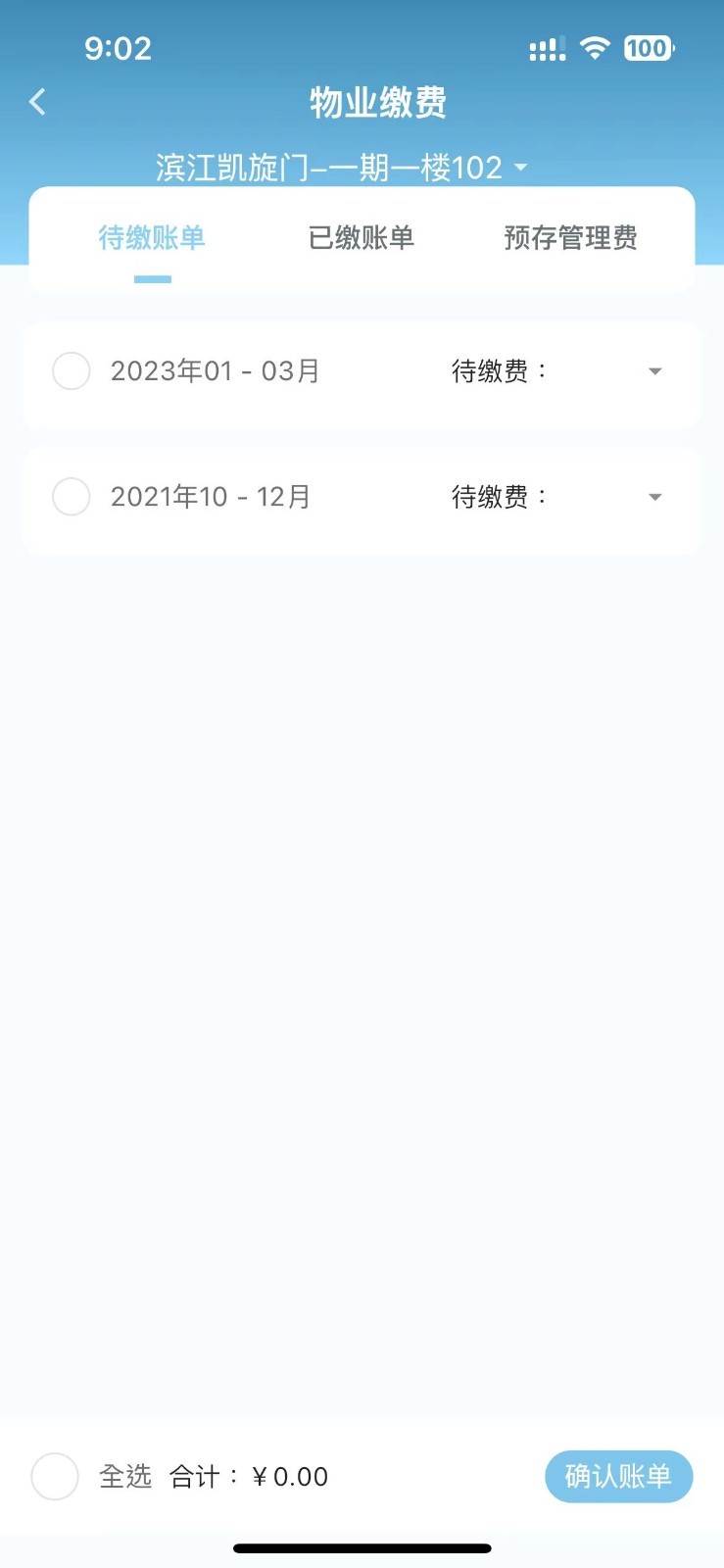Open the 预存管理费 tab
The image size is (724, 1568).
pos(570,238)
